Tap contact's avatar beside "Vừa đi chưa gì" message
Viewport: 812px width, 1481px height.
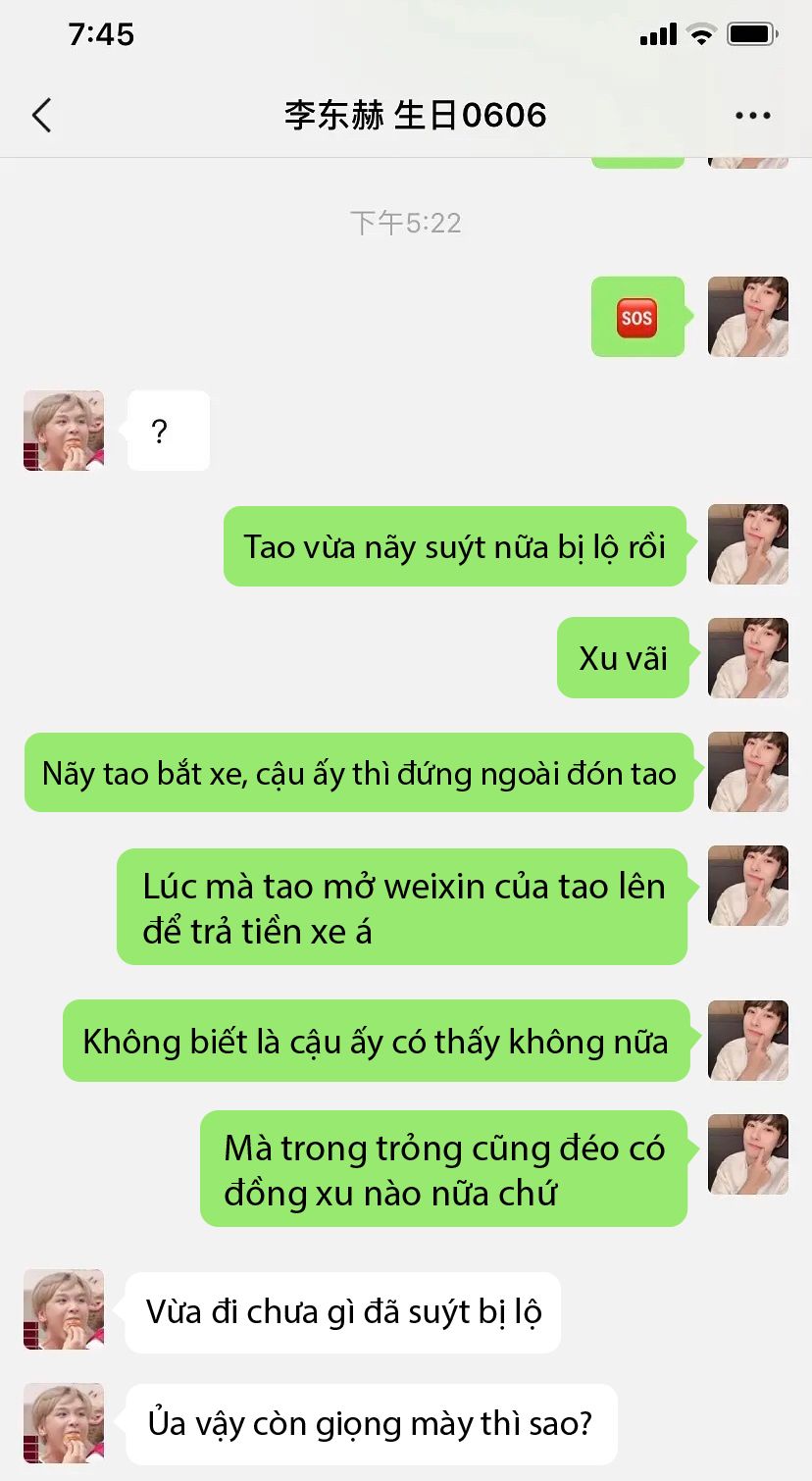(x=64, y=1309)
